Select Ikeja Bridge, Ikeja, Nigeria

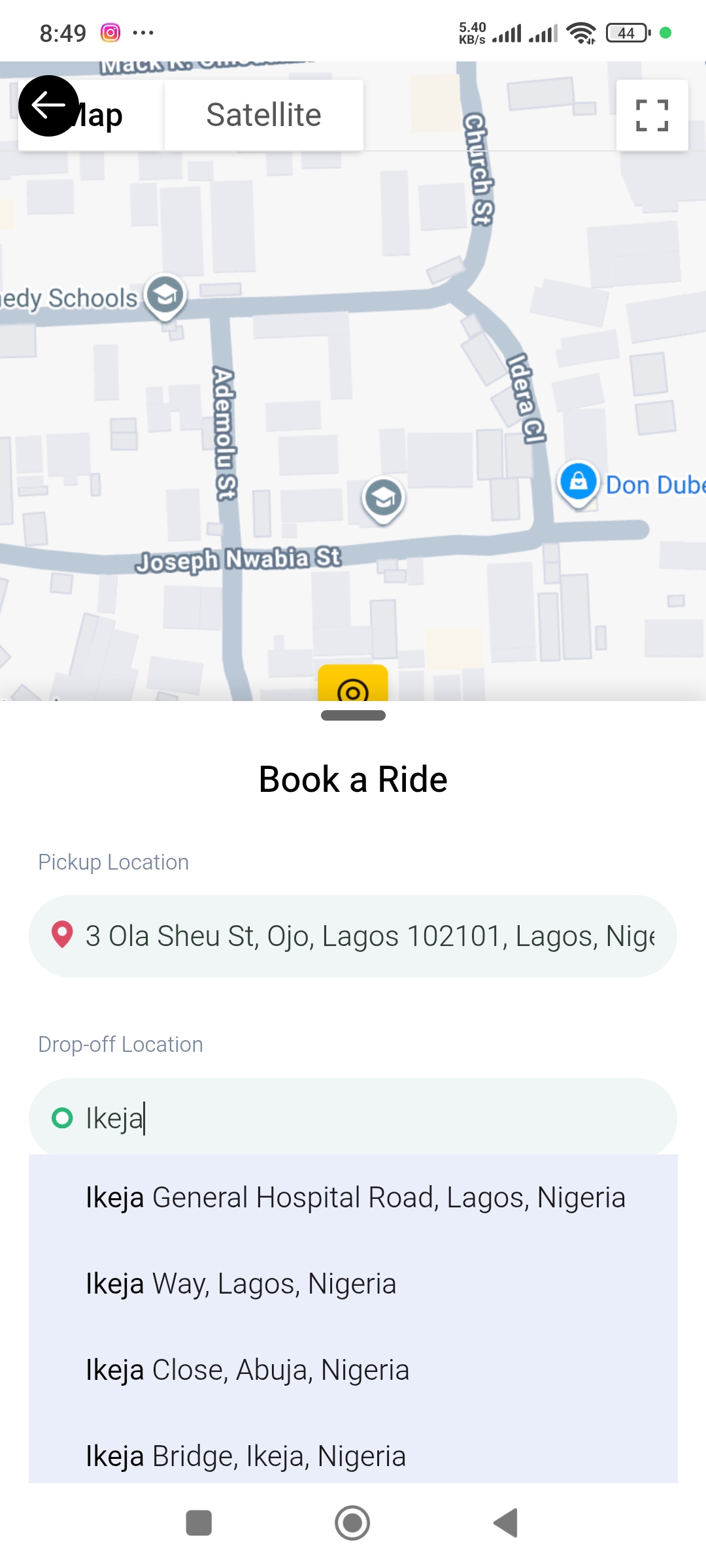246,1456
